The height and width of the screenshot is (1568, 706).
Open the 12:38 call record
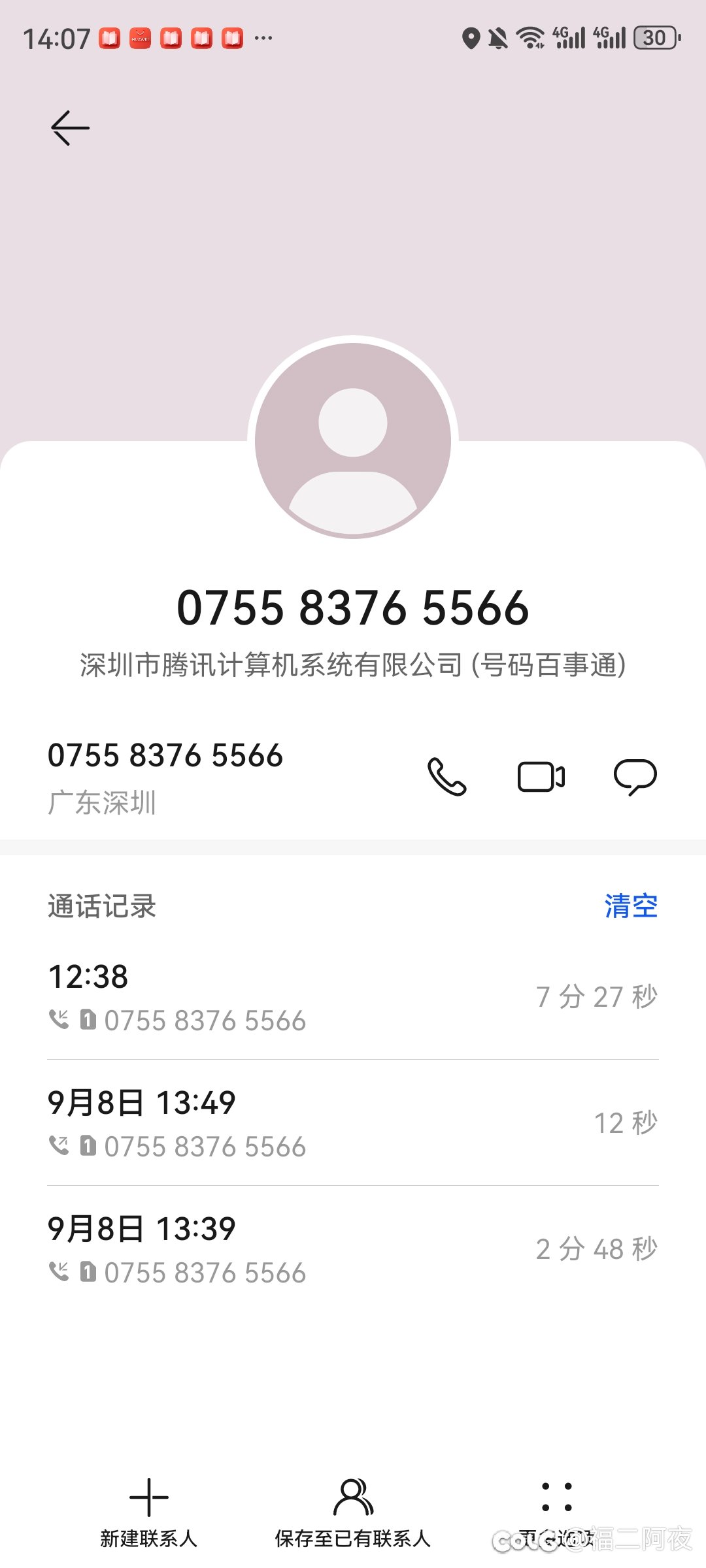[353, 997]
